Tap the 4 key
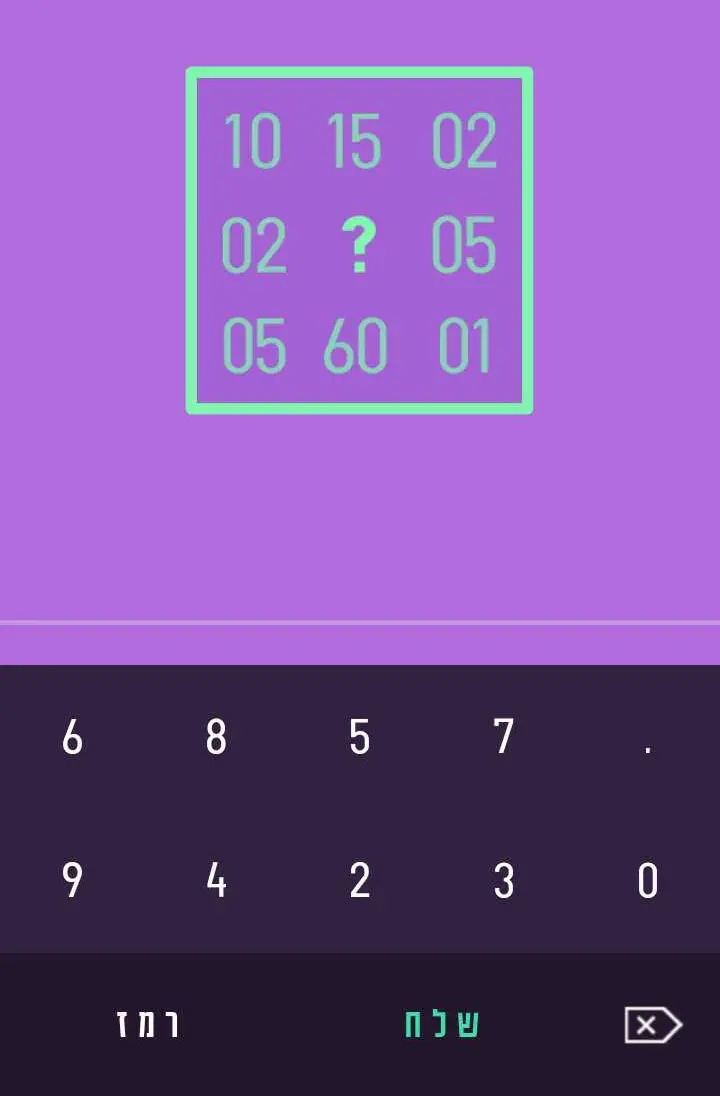Screen dimensions: 720x1096 coord(216,881)
